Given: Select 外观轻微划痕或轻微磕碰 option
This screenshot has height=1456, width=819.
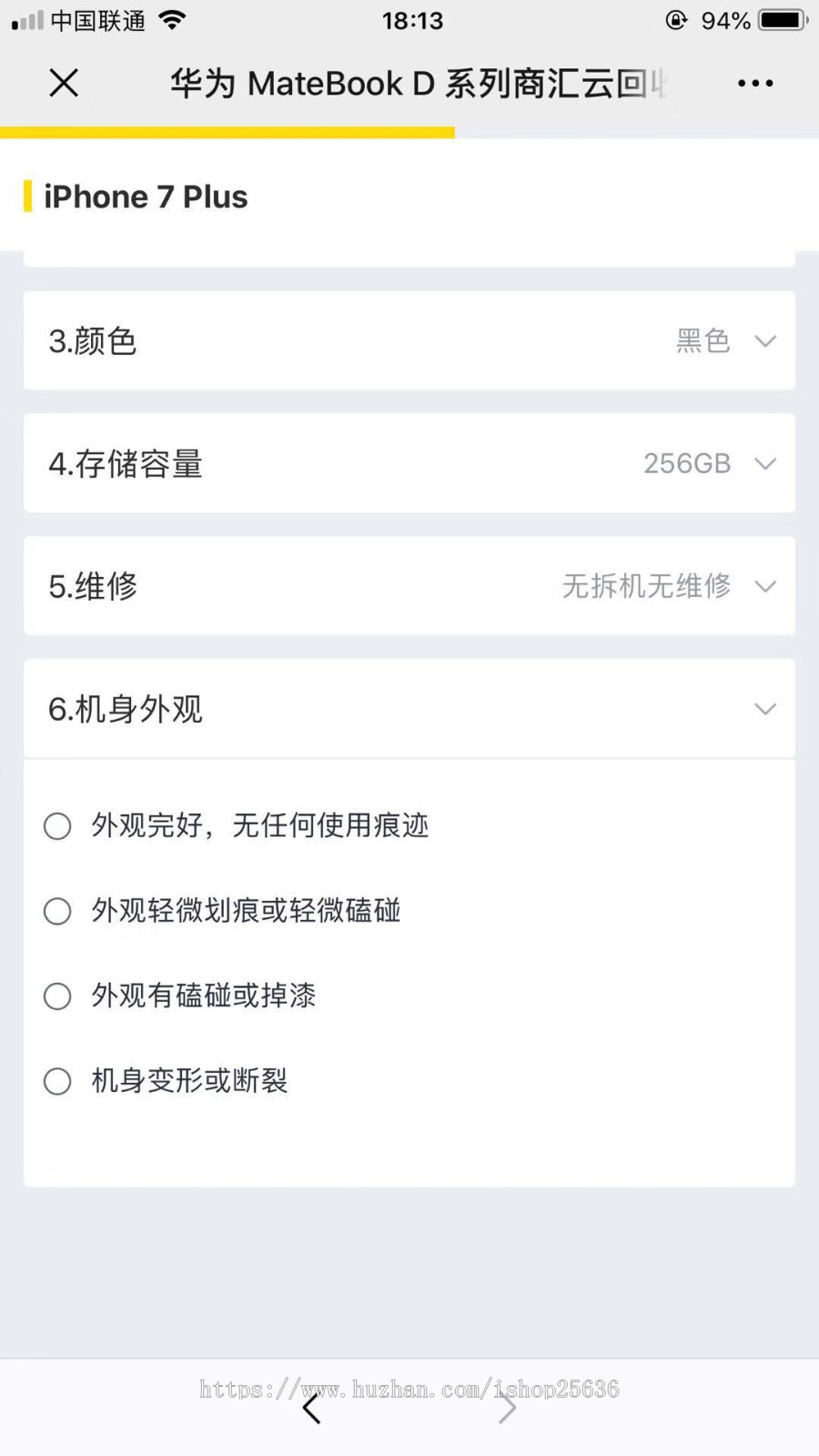Looking at the screenshot, I should tap(56, 911).
